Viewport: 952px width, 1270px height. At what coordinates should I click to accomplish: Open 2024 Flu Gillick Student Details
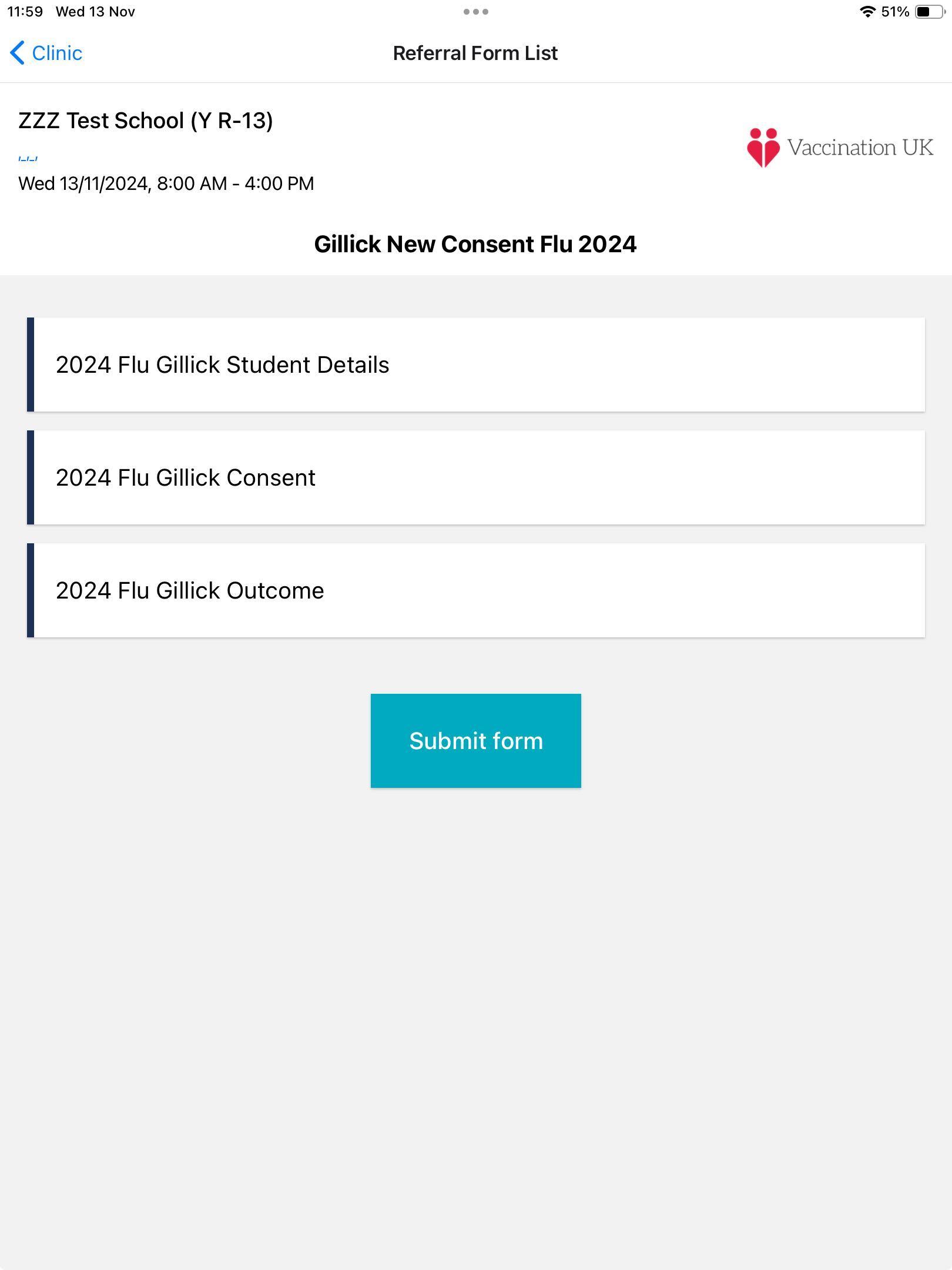[476, 365]
